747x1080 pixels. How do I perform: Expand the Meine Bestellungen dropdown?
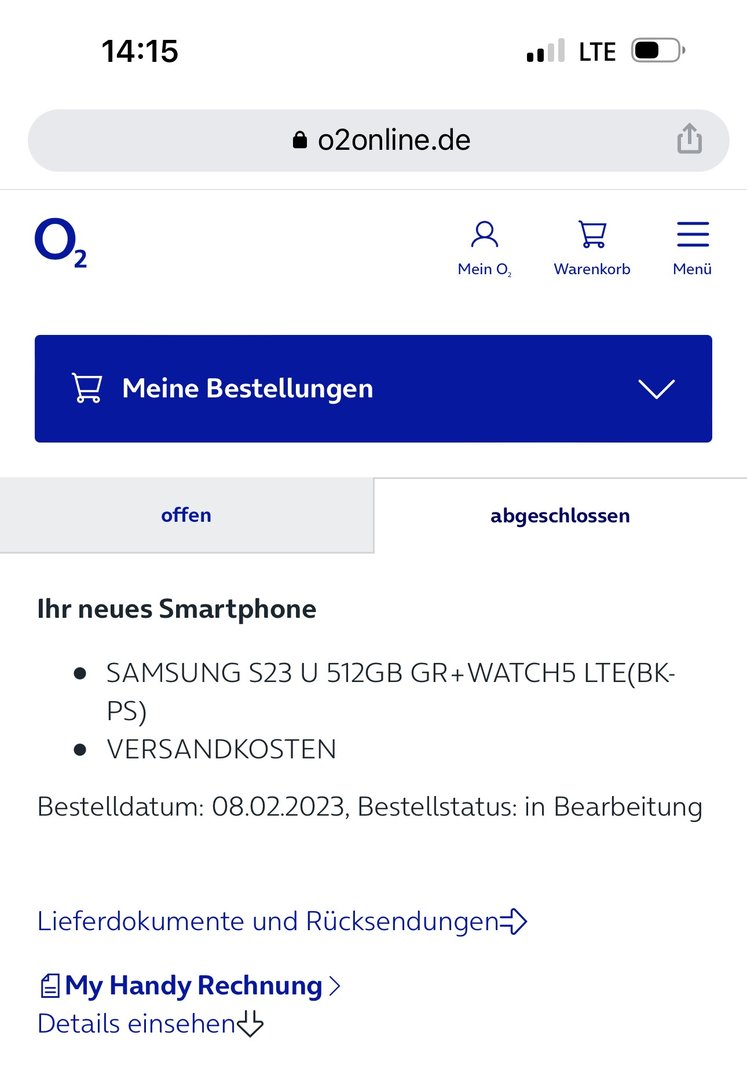tap(373, 389)
